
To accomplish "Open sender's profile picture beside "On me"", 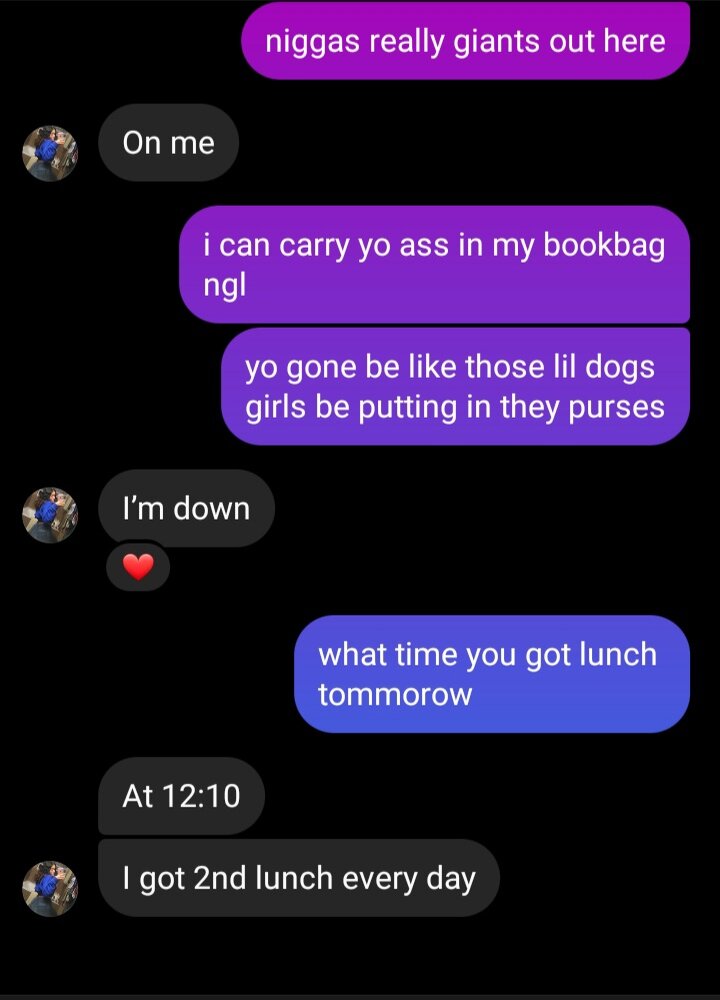I will coord(50,153).
